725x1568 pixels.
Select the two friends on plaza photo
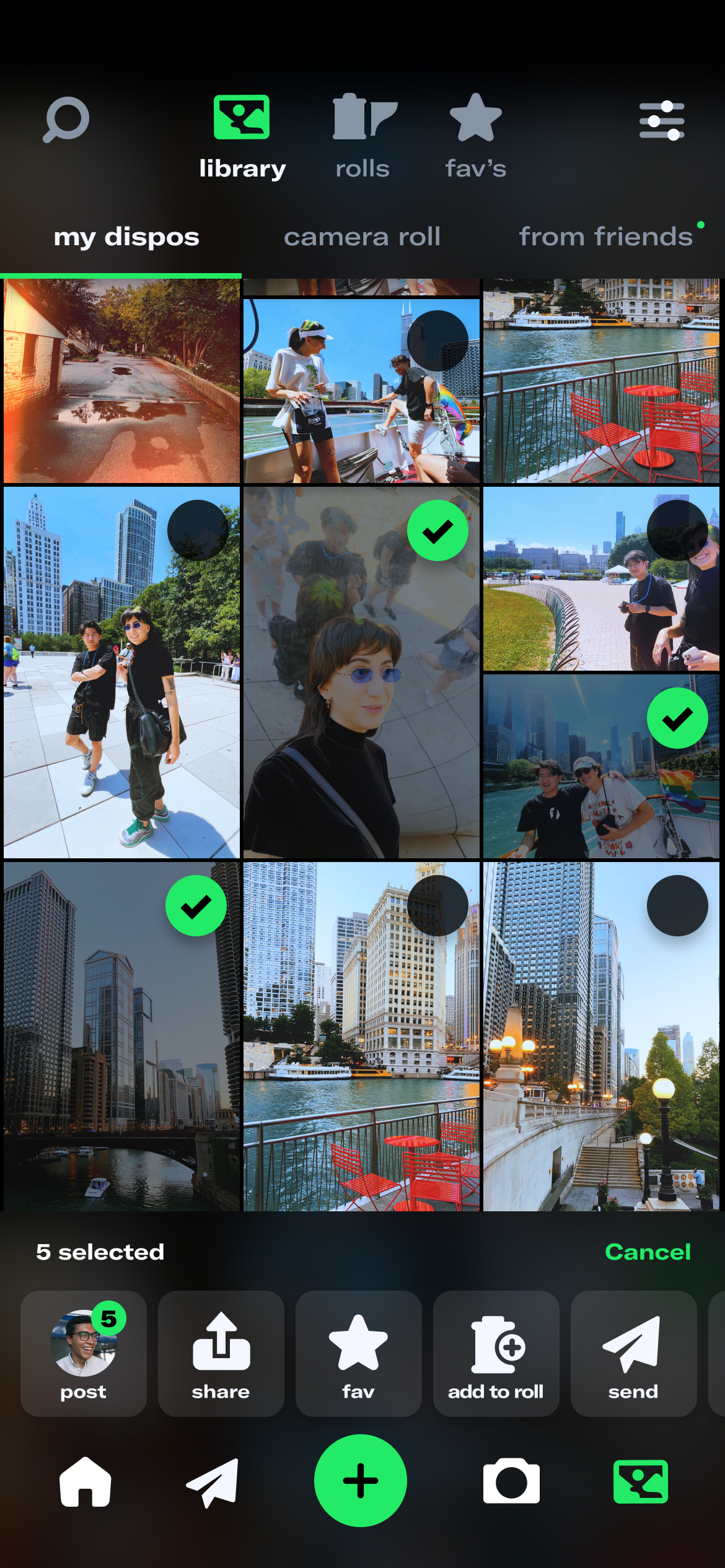click(x=198, y=531)
